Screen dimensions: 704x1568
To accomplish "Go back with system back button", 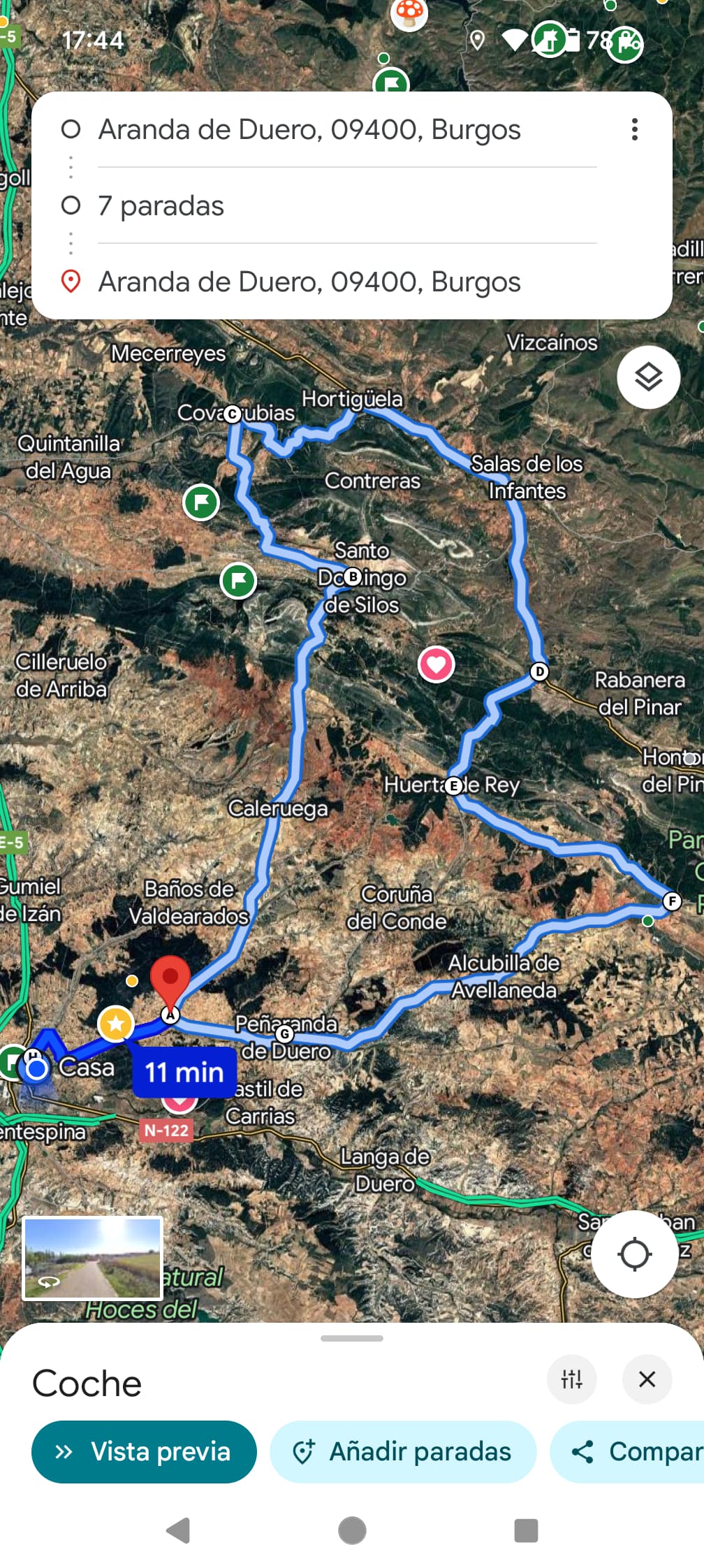I will click(179, 1530).
